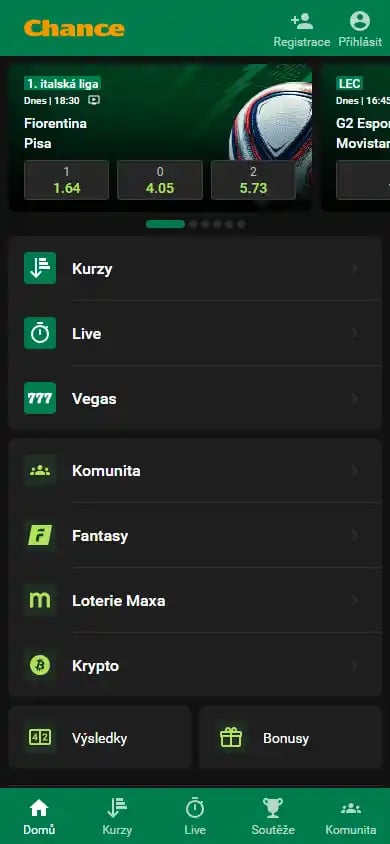Switch to the Soutěže tab
390x844 pixels.
(x=273, y=816)
